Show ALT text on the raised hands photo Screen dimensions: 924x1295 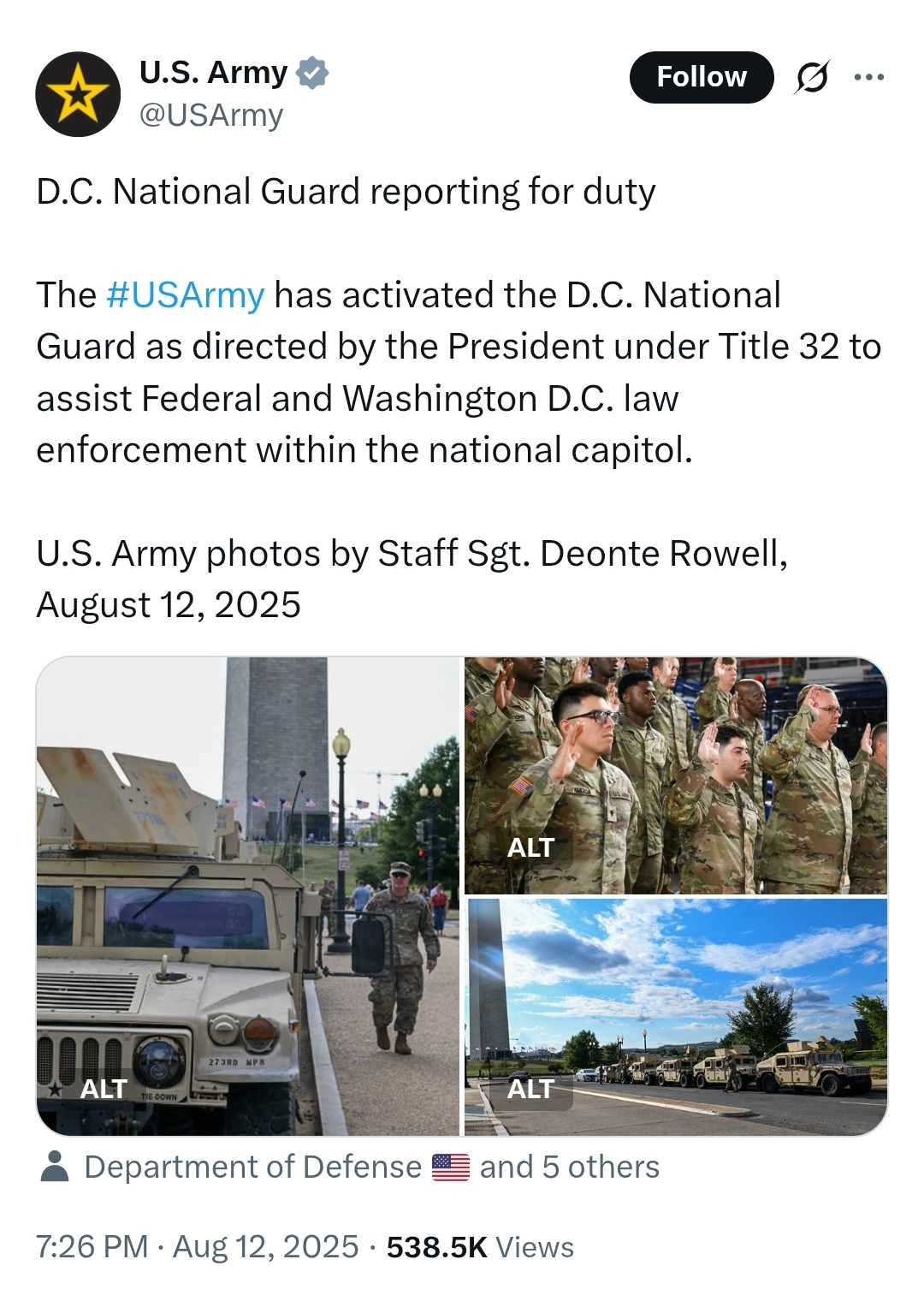click(x=530, y=847)
